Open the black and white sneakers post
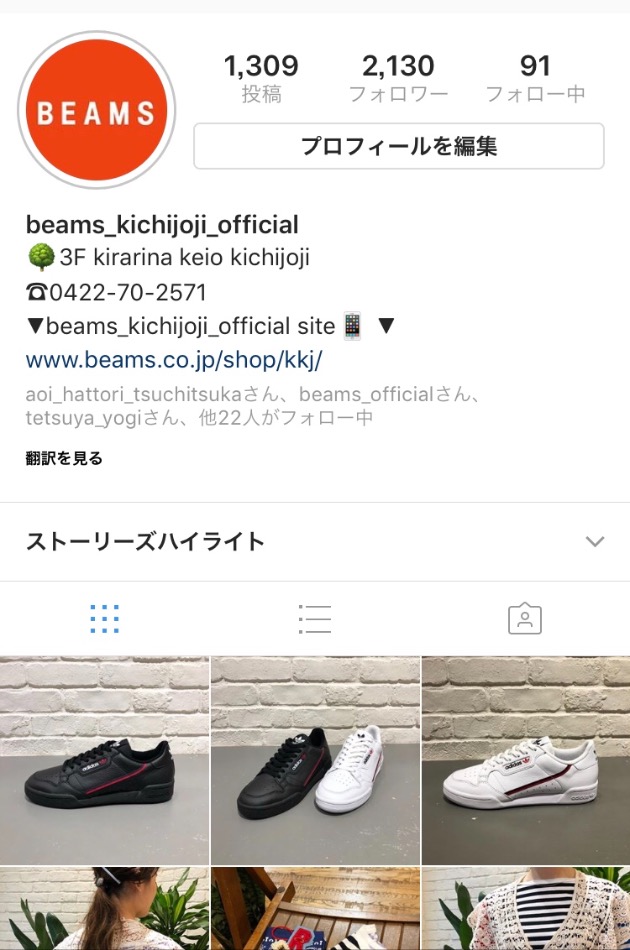 [x=315, y=760]
